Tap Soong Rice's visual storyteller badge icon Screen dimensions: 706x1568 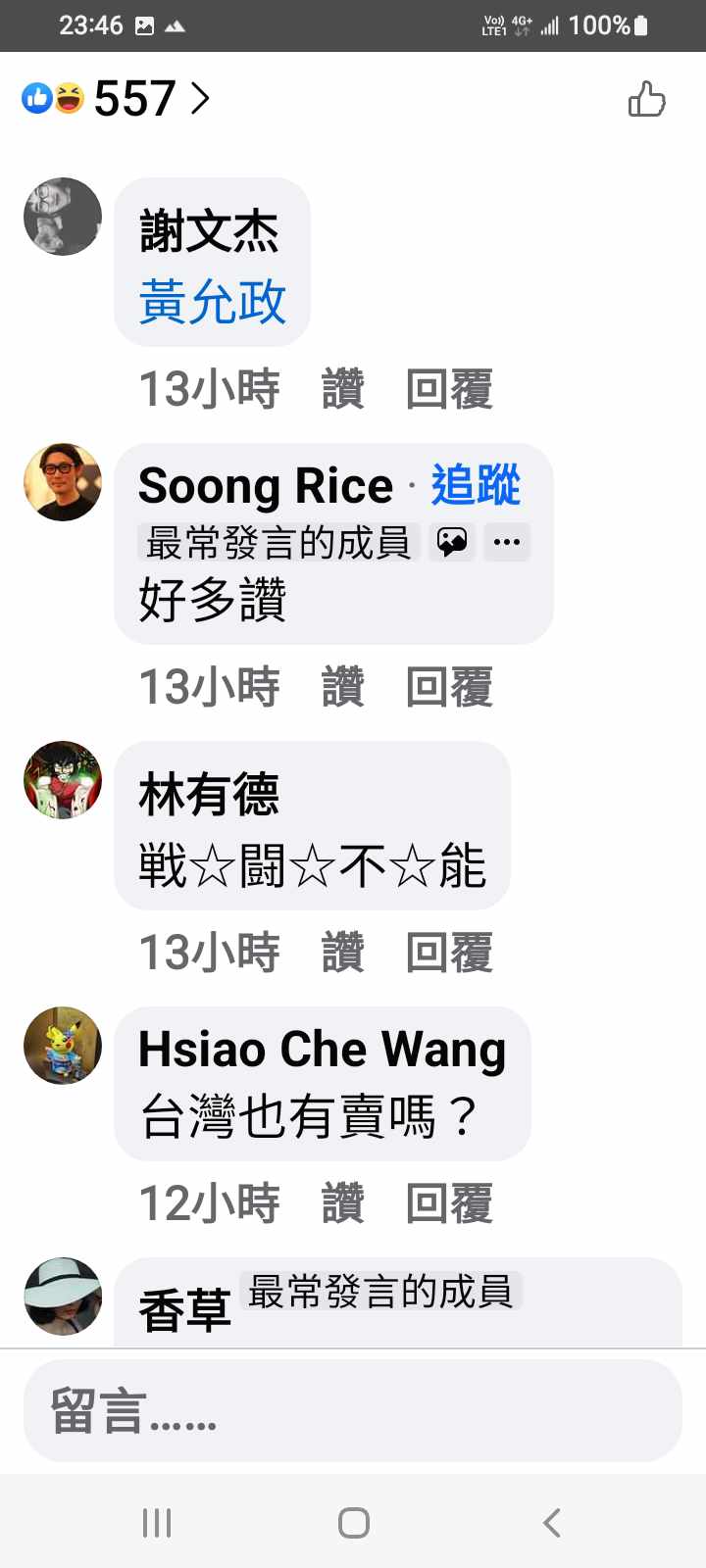click(x=451, y=542)
